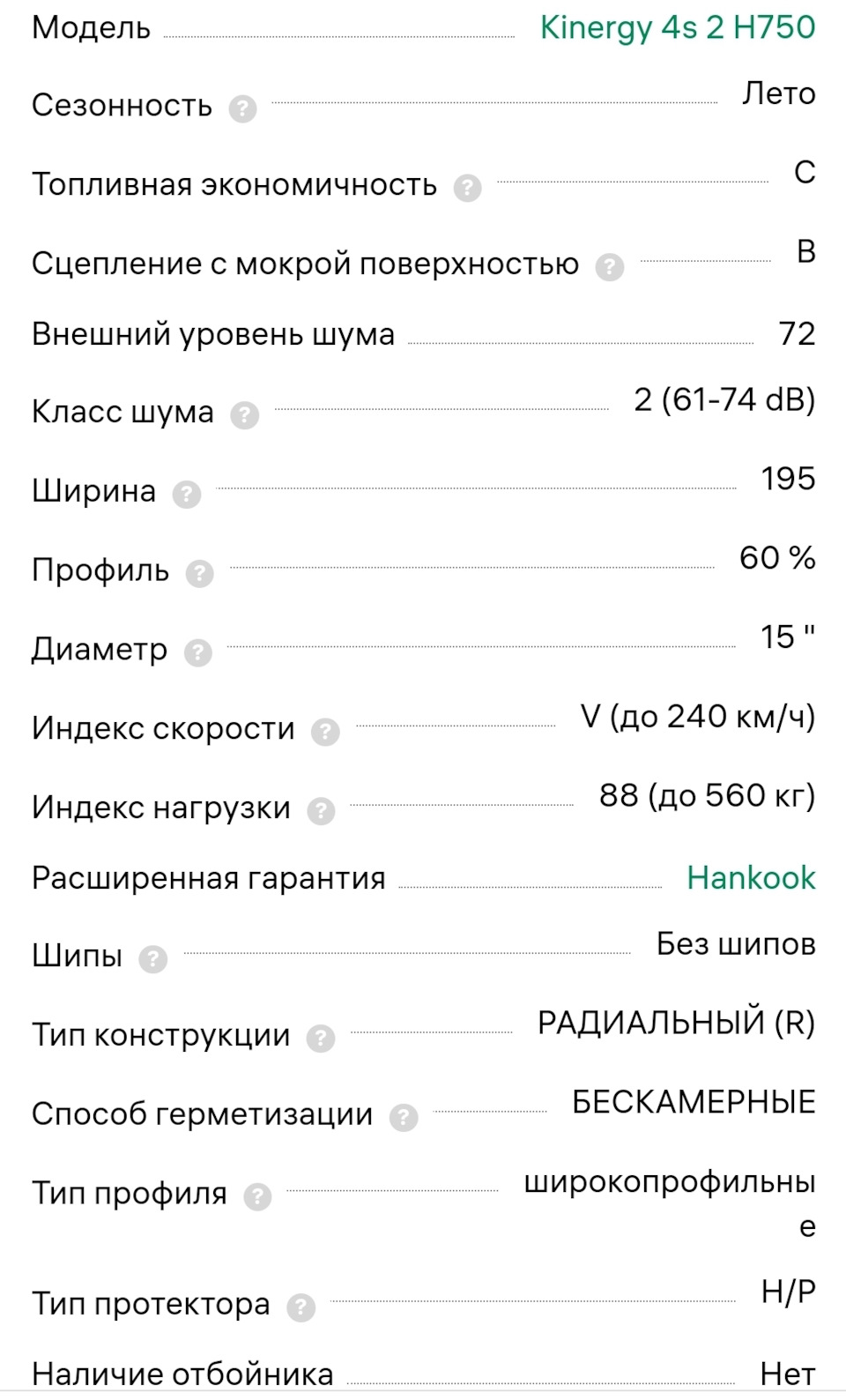Show help for Класс шума
Viewport: 846px width, 1400px height.
(244, 415)
